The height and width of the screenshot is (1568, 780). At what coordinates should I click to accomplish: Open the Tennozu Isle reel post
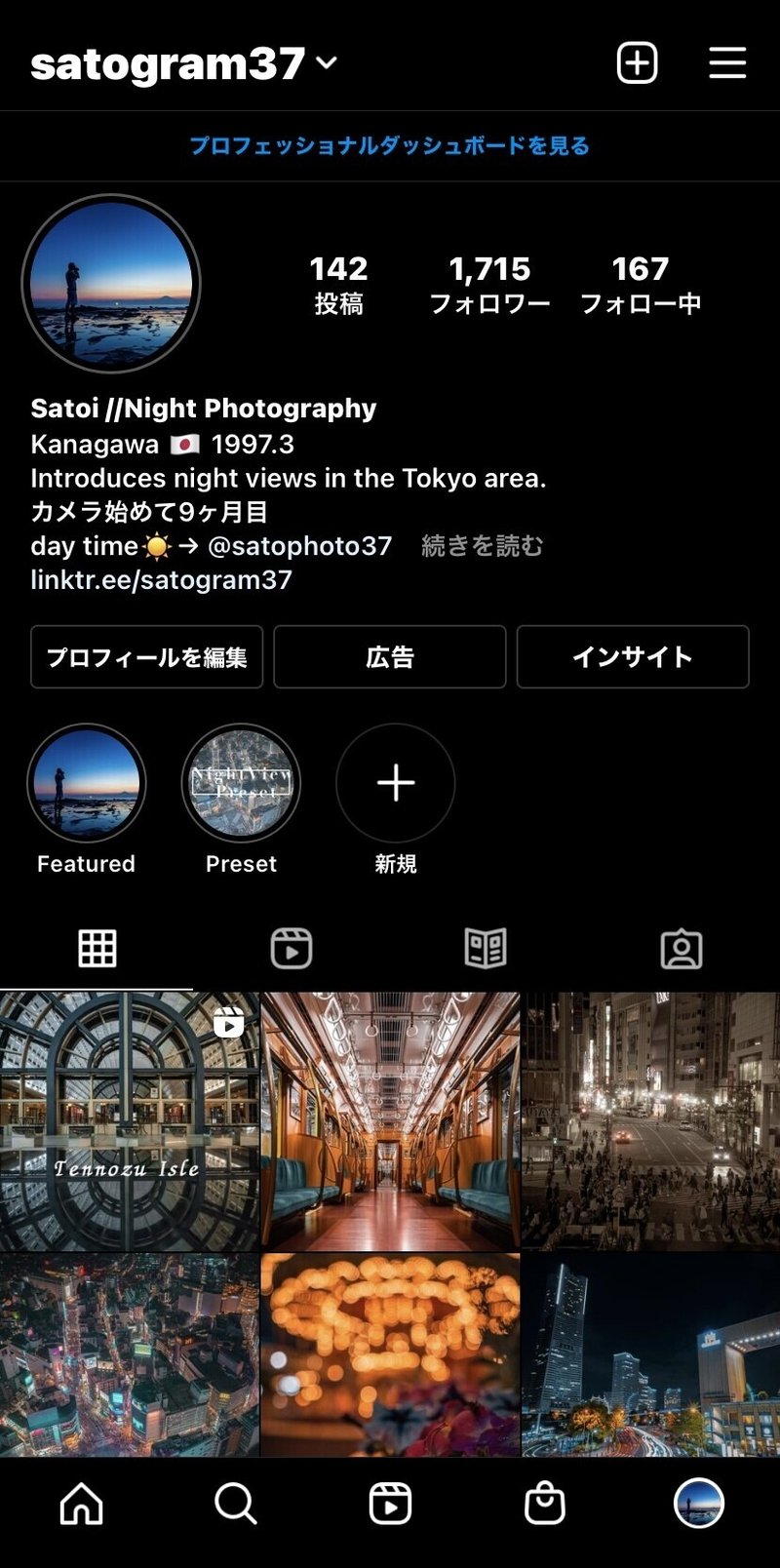pos(130,1121)
